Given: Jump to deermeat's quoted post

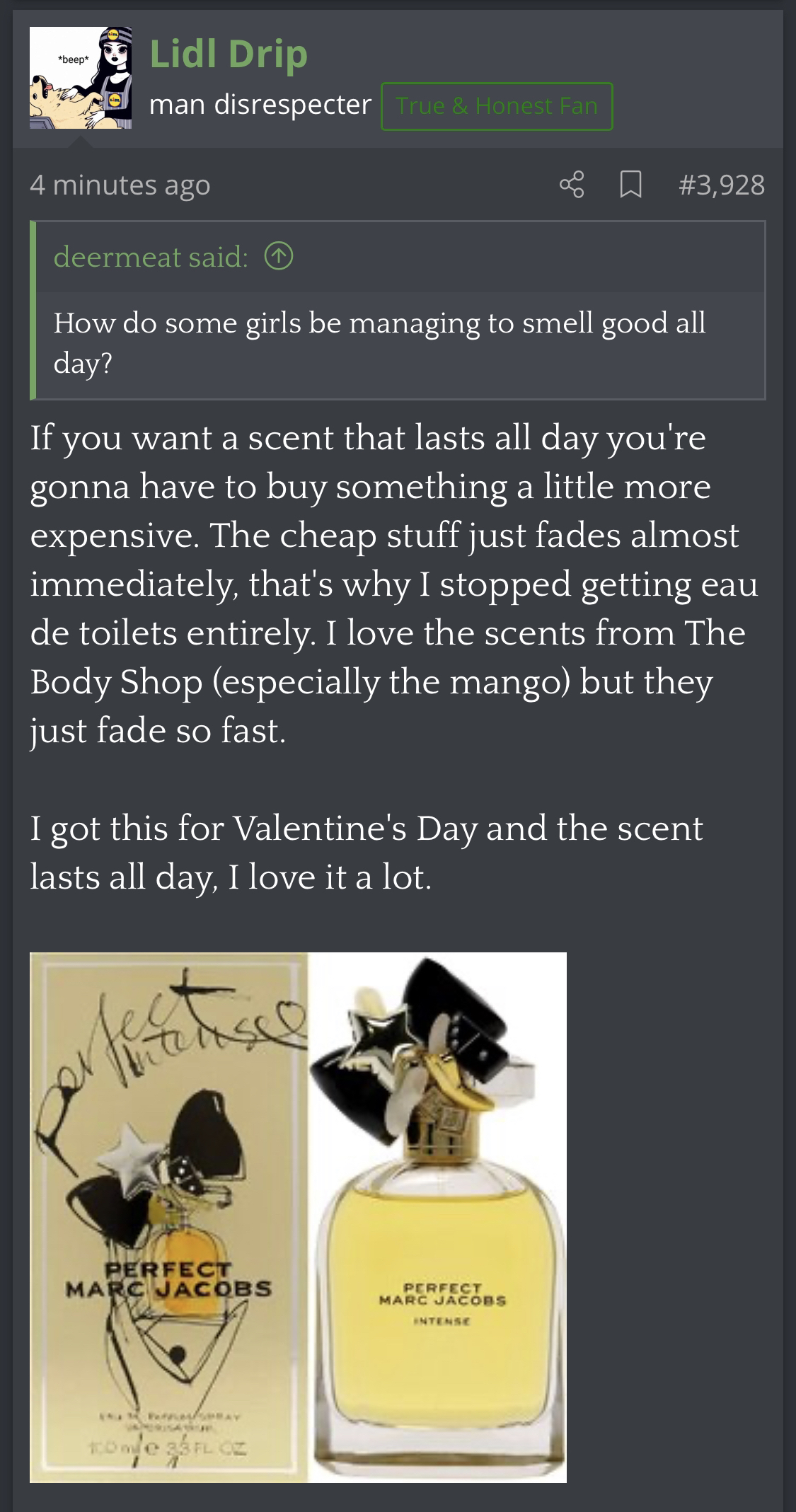Looking at the screenshot, I should pyautogui.click(x=279, y=257).
